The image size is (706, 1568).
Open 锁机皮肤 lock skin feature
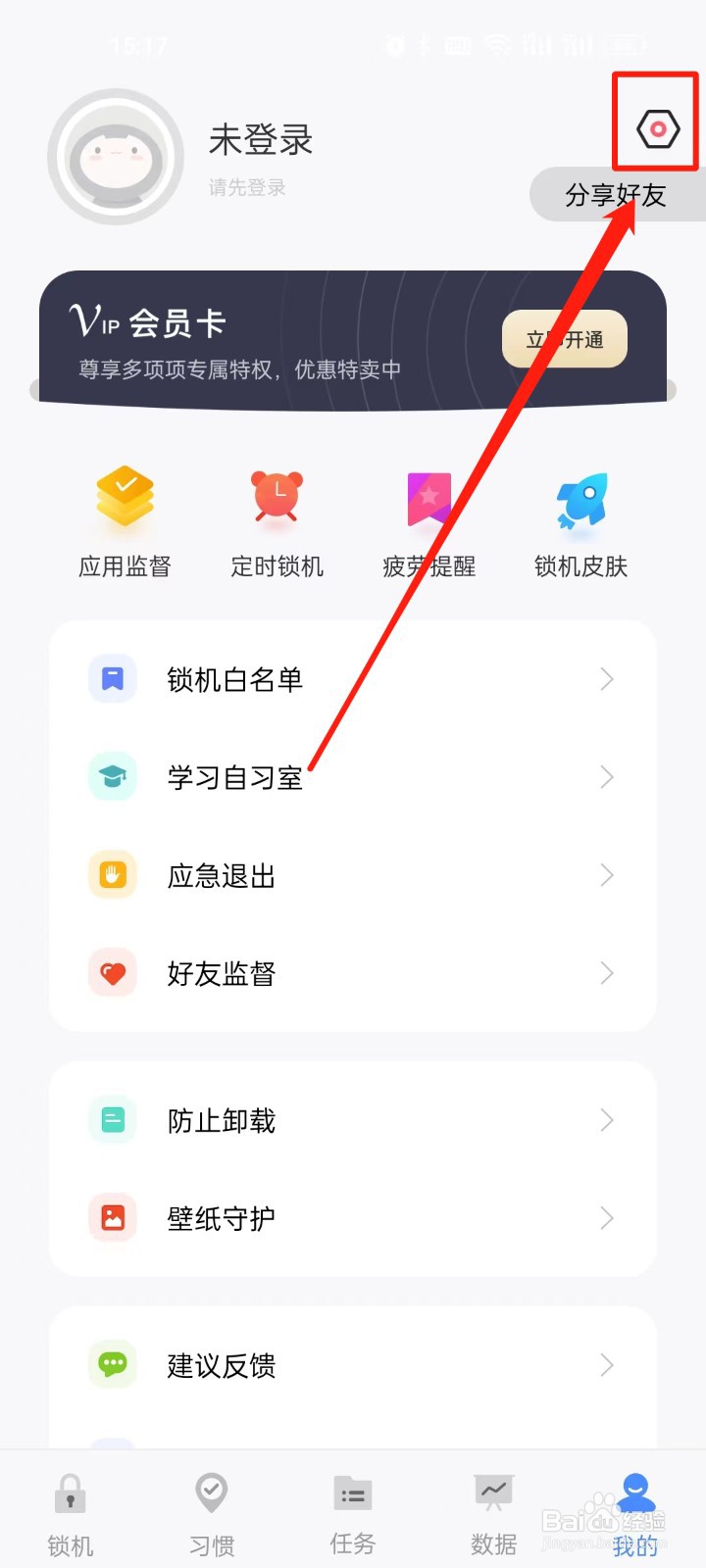click(580, 500)
